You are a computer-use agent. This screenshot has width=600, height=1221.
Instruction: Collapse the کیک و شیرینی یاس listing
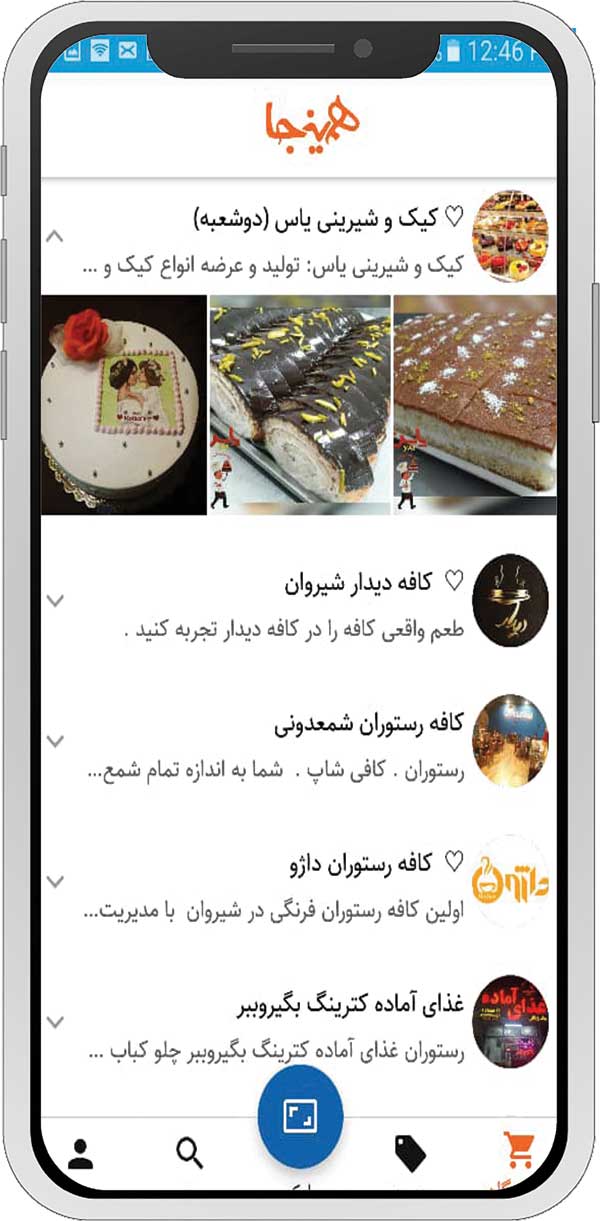56,238
